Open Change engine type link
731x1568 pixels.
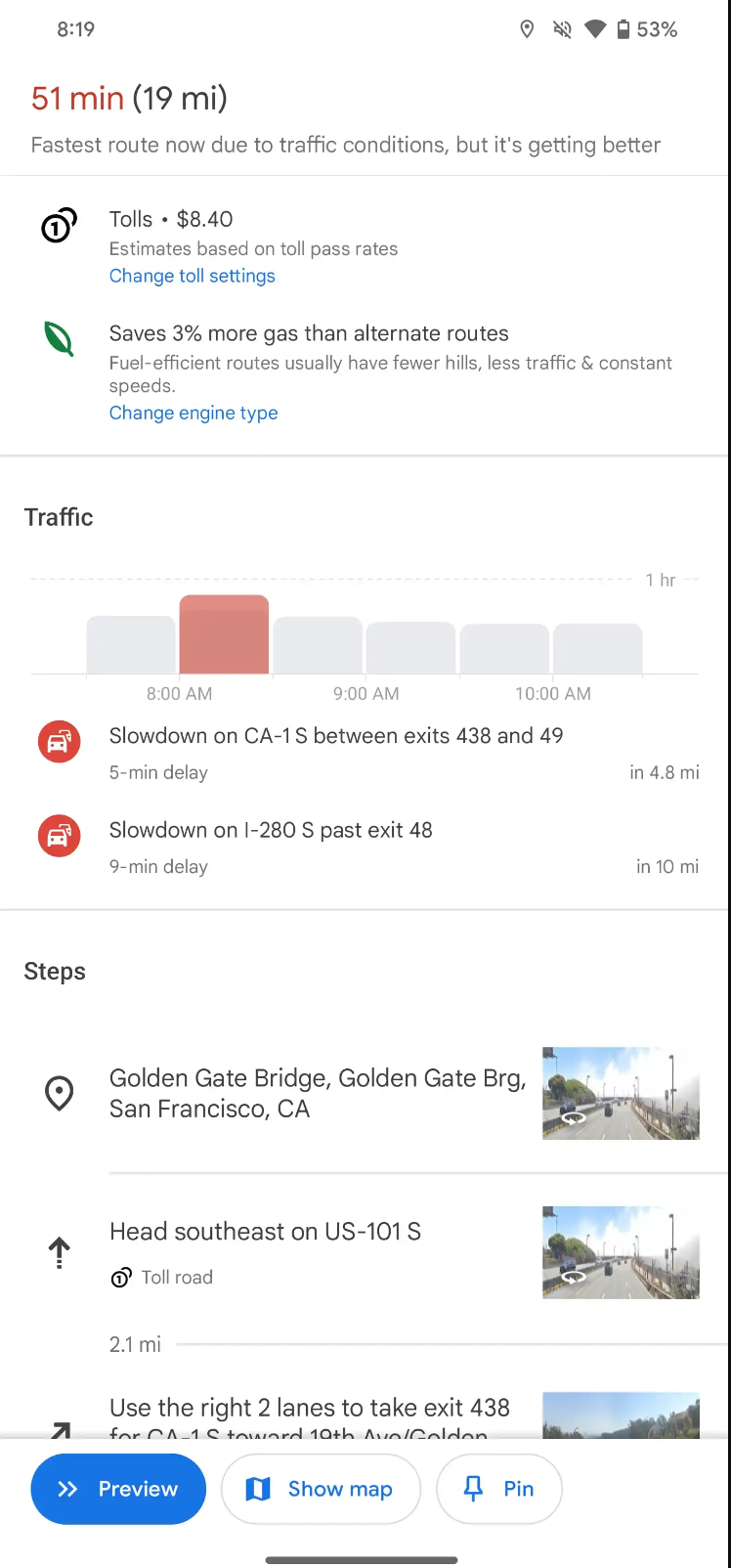(193, 414)
